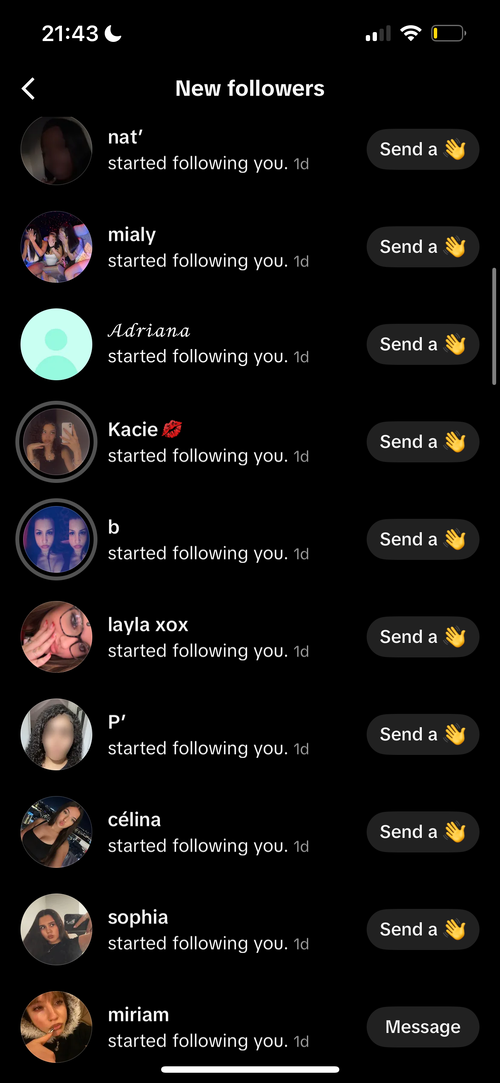This screenshot has width=500, height=1083.
Task: View célina's profile photo
Action: (56, 832)
